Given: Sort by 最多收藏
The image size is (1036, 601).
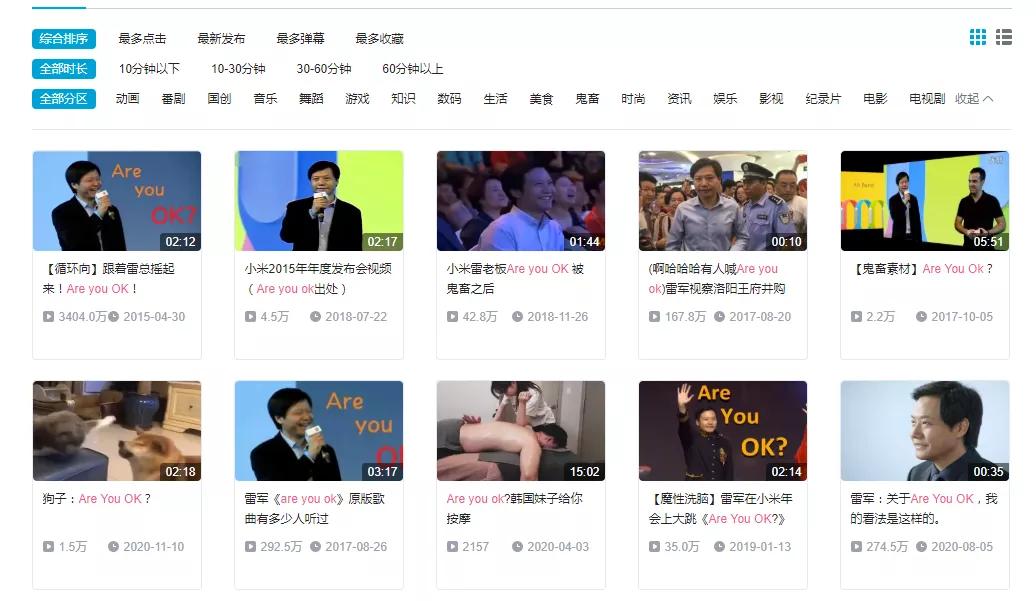Looking at the screenshot, I should coord(379,39).
